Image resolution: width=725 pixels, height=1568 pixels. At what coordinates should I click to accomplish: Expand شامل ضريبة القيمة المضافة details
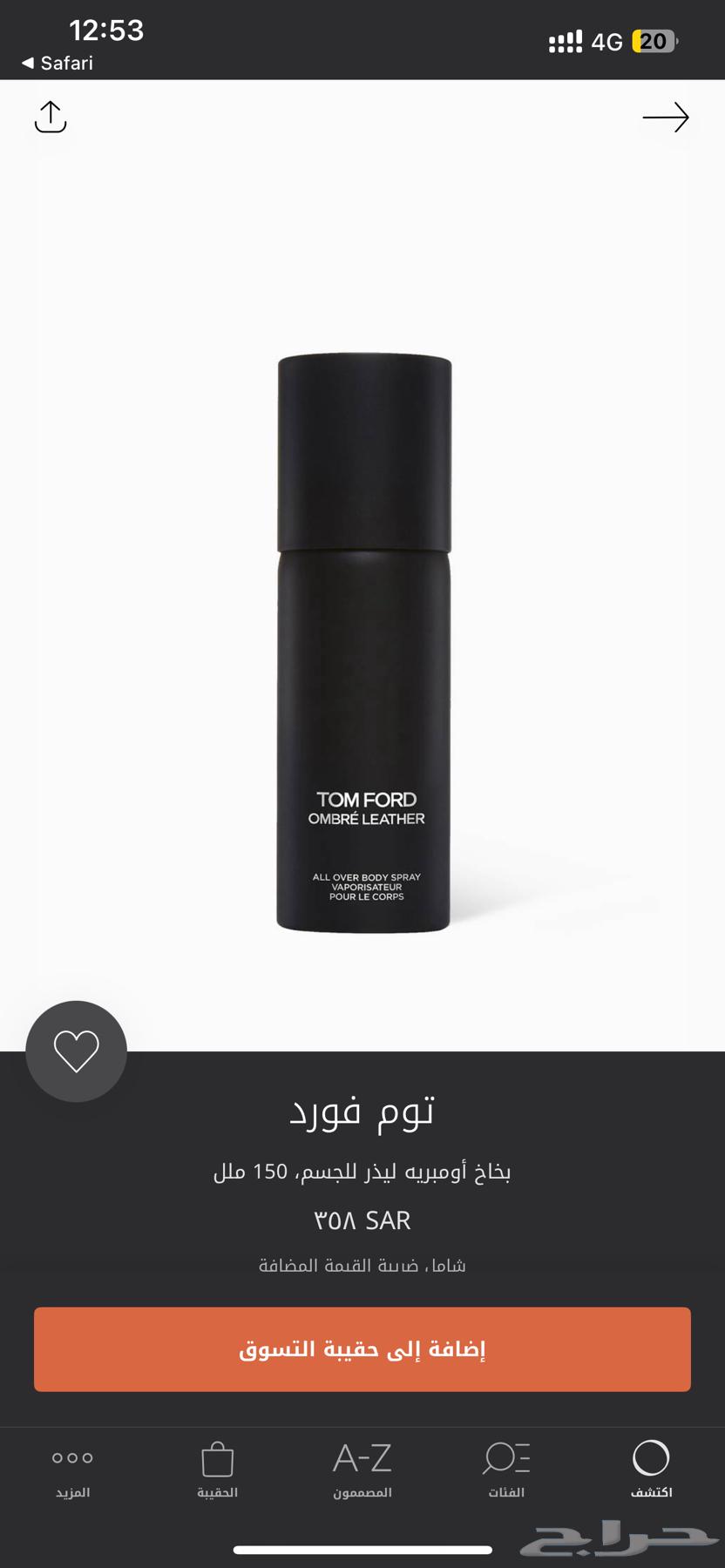click(362, 1265)
